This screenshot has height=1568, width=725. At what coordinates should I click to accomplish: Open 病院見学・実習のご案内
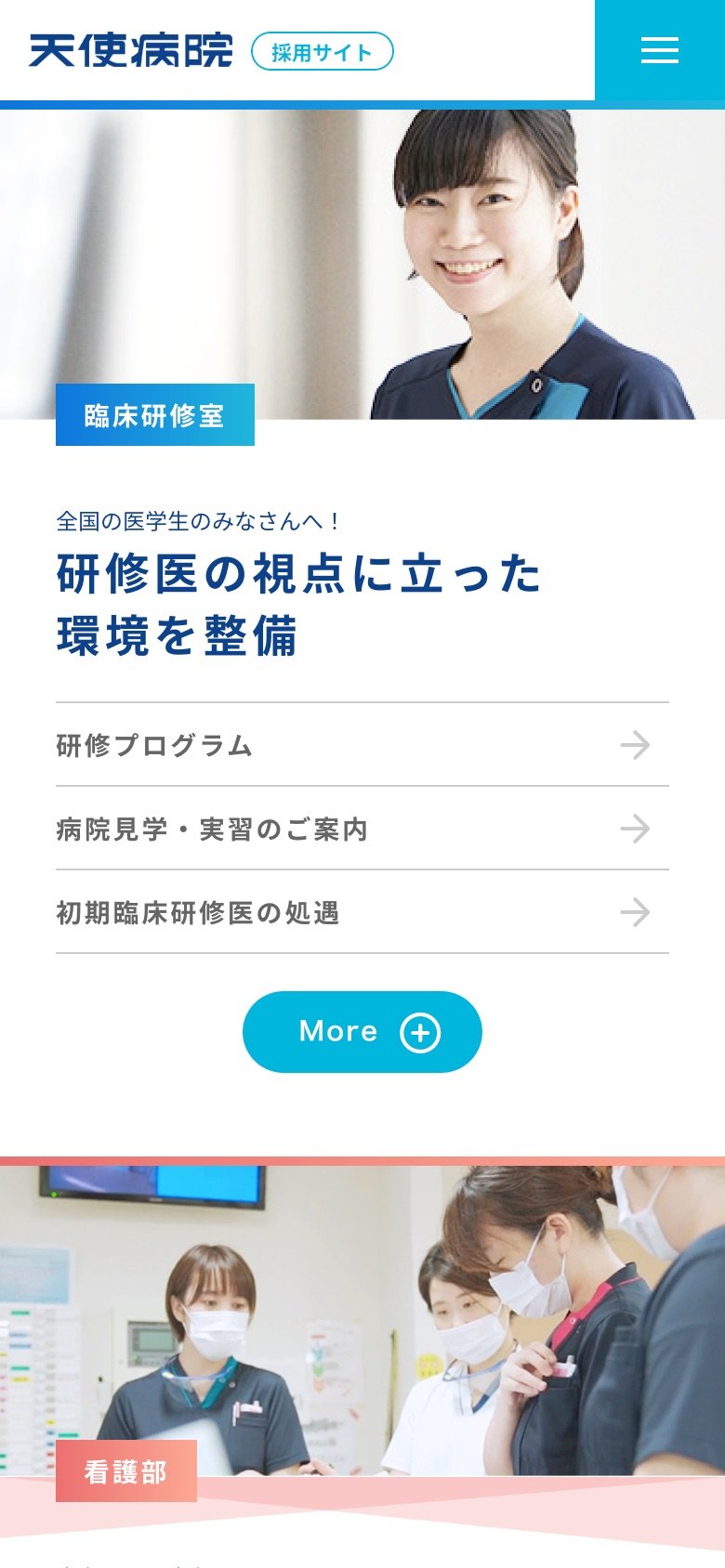pyautogui.click(x=362, y=829)
